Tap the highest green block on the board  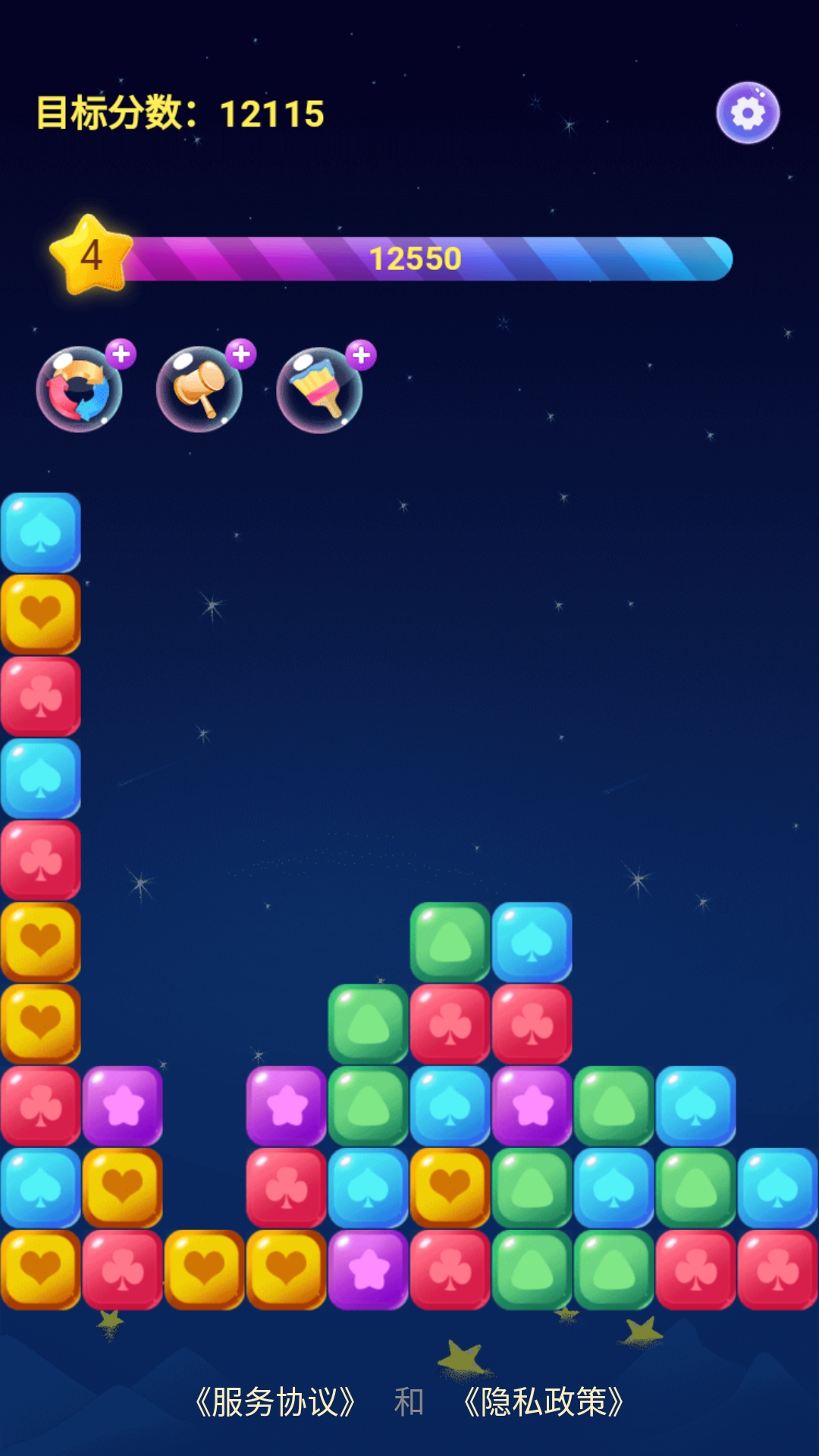(x=450, y=943)
